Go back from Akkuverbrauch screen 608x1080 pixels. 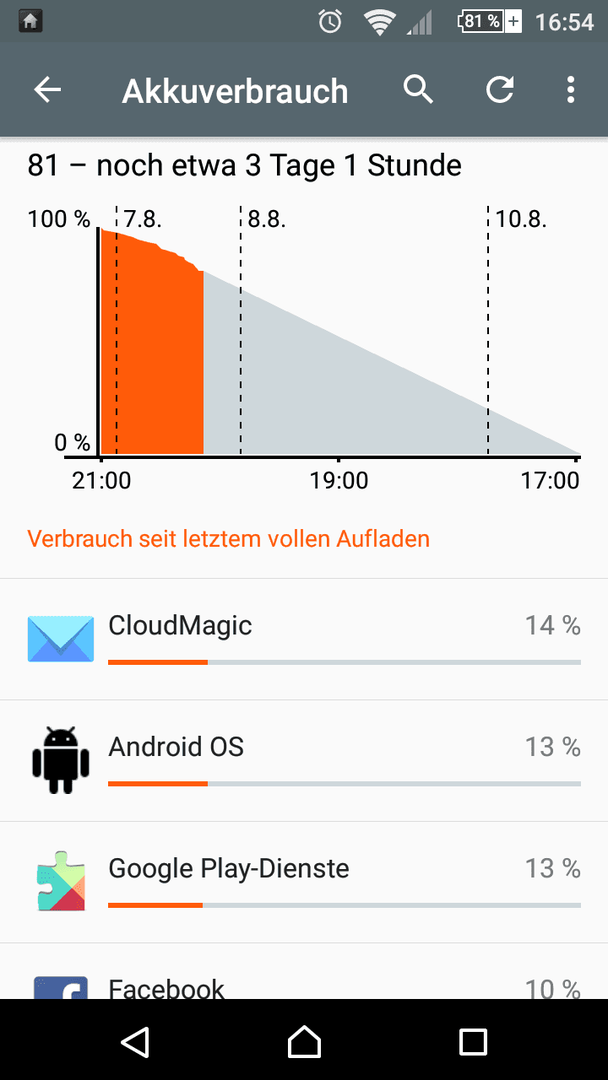[48, 90]
